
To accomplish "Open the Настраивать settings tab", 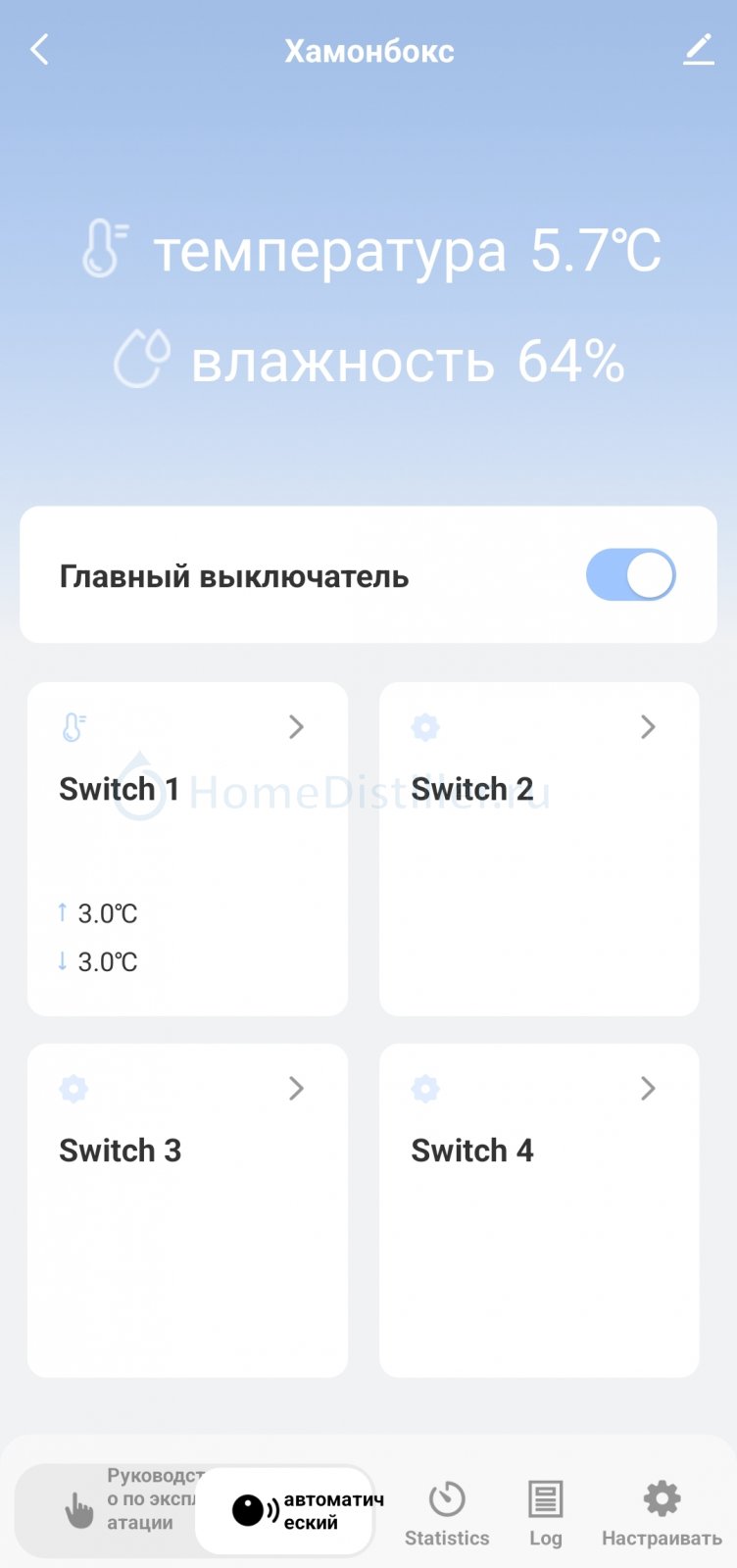I will tap(662, 1514).
